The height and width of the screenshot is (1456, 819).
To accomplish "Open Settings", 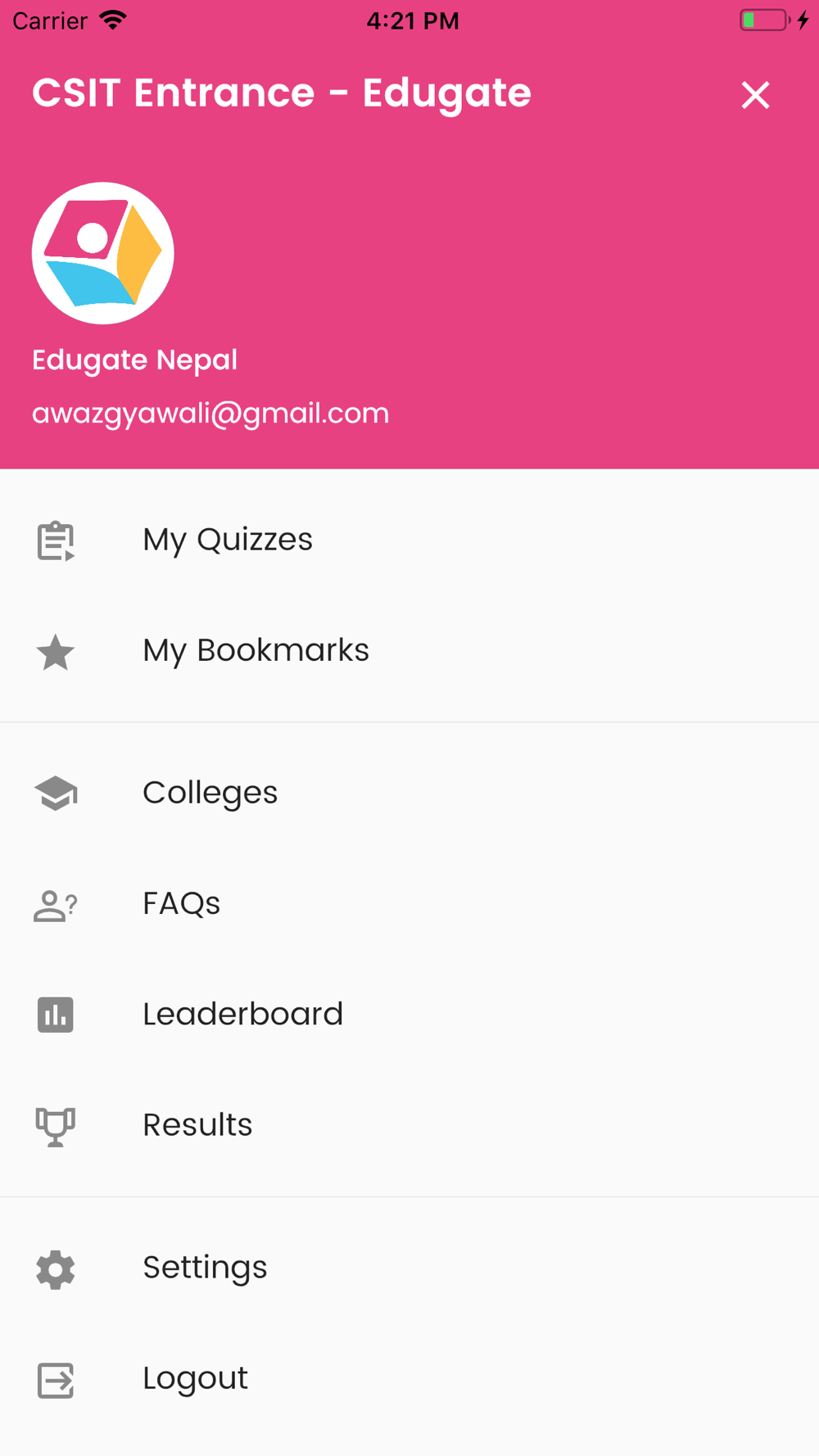I will (205, 1268).
